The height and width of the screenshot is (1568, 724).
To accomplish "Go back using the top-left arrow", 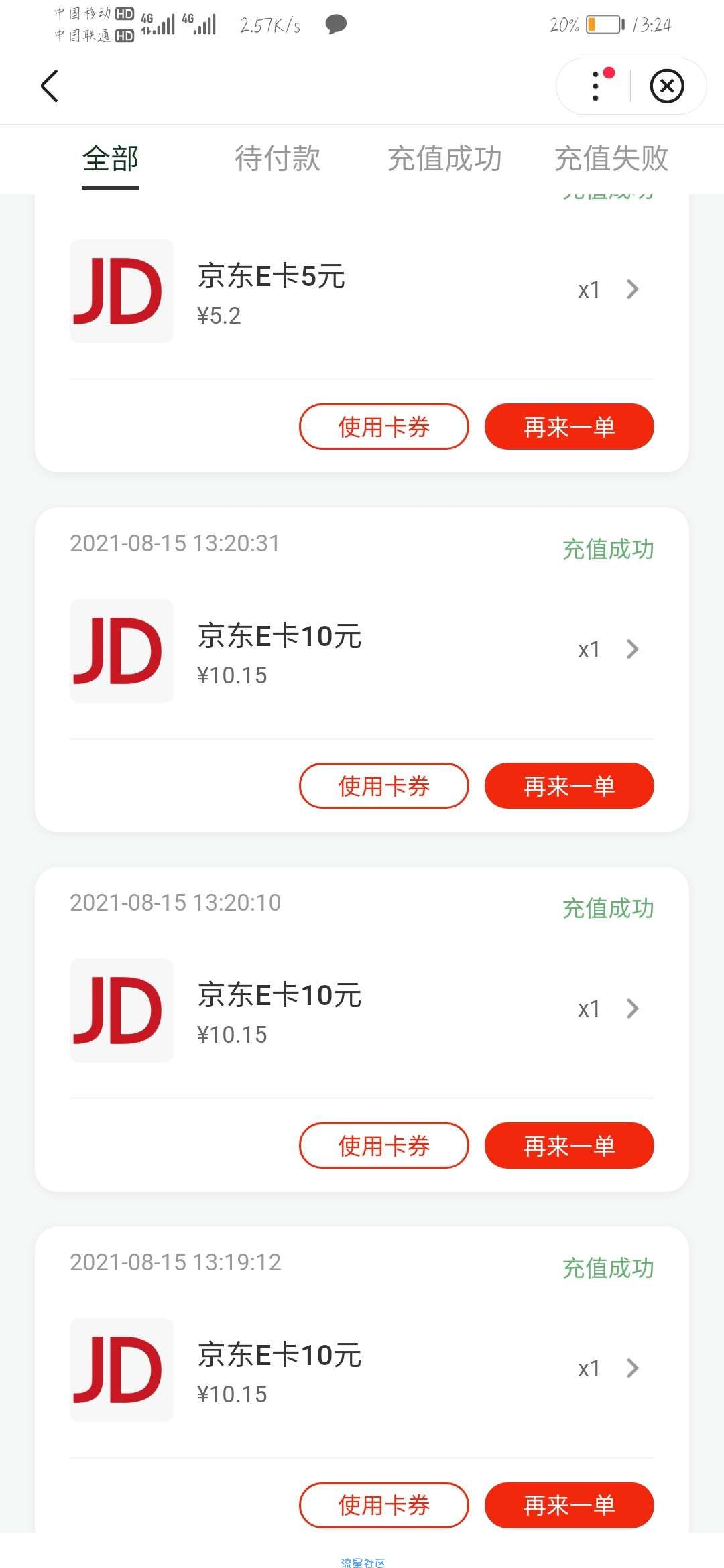I will pos(50,86).
